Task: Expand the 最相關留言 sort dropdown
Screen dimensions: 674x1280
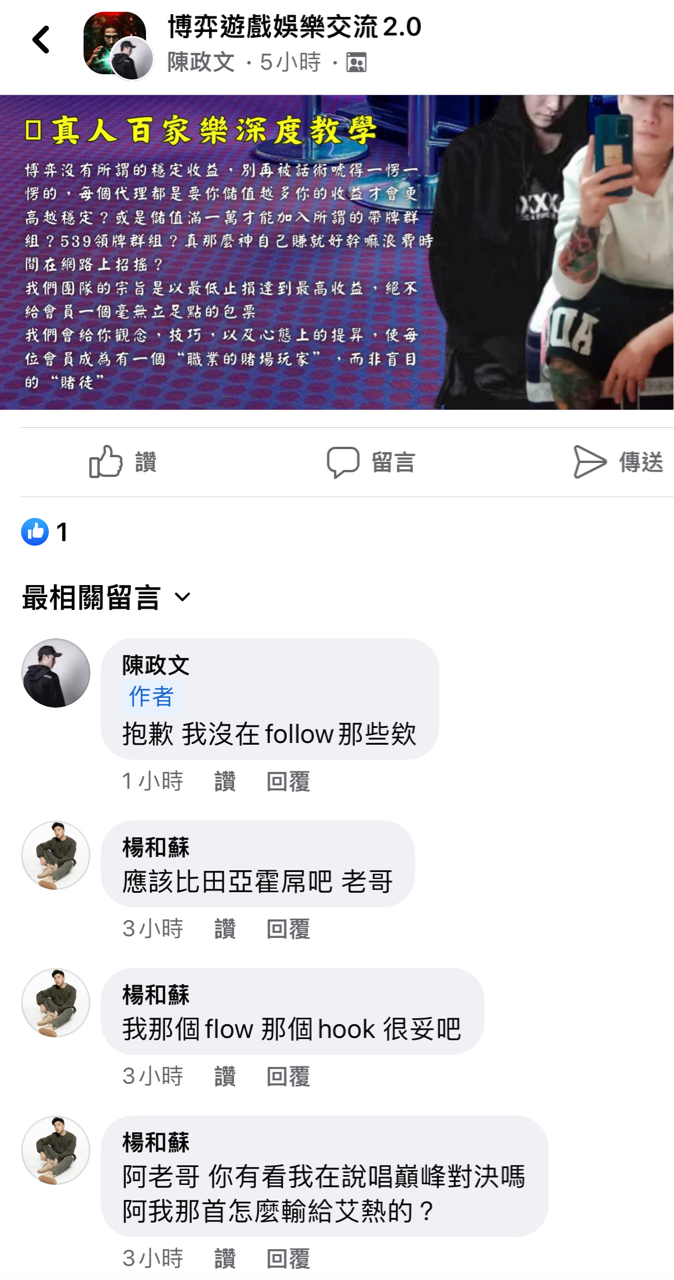Action: (106, 598)
